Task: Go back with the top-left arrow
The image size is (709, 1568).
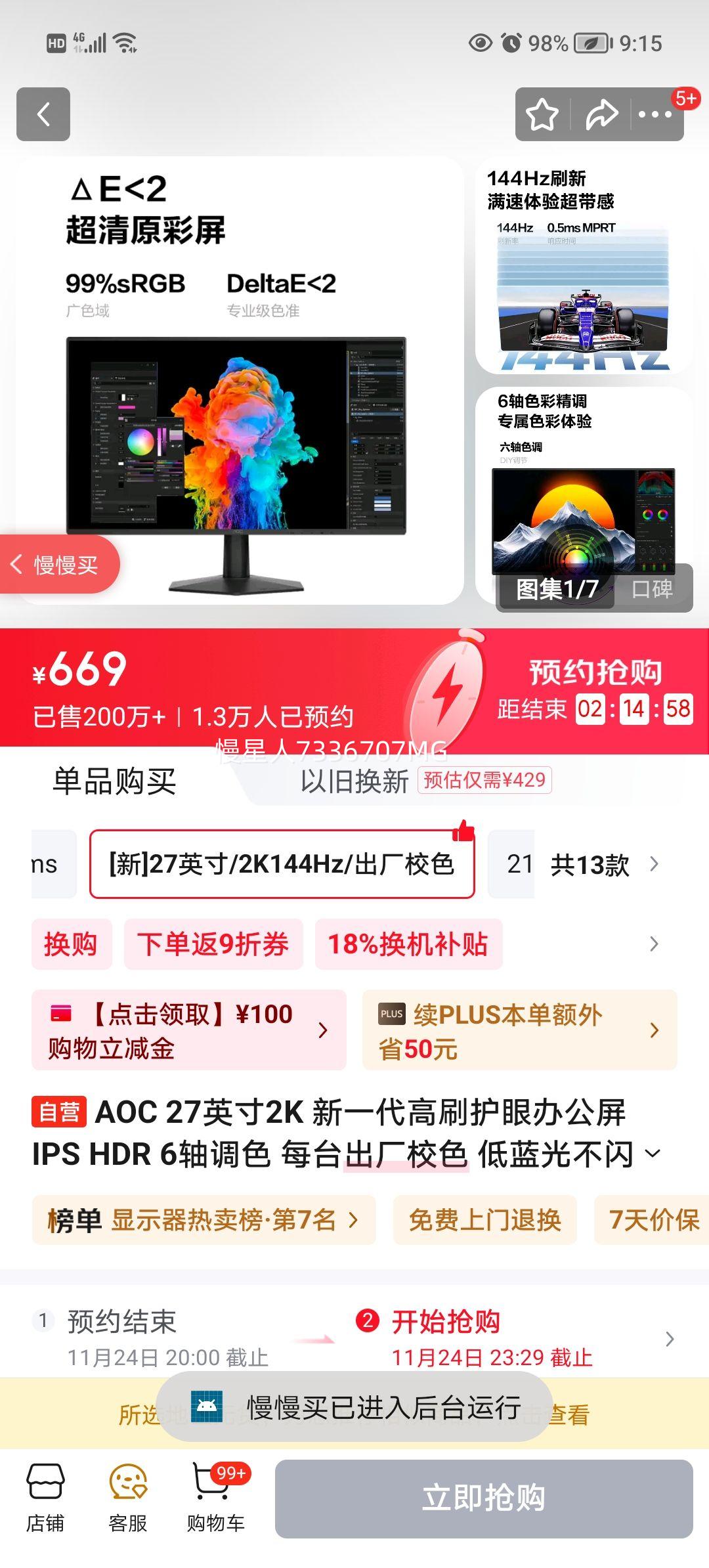Action: pyautogui.click(x=43, y=114)
